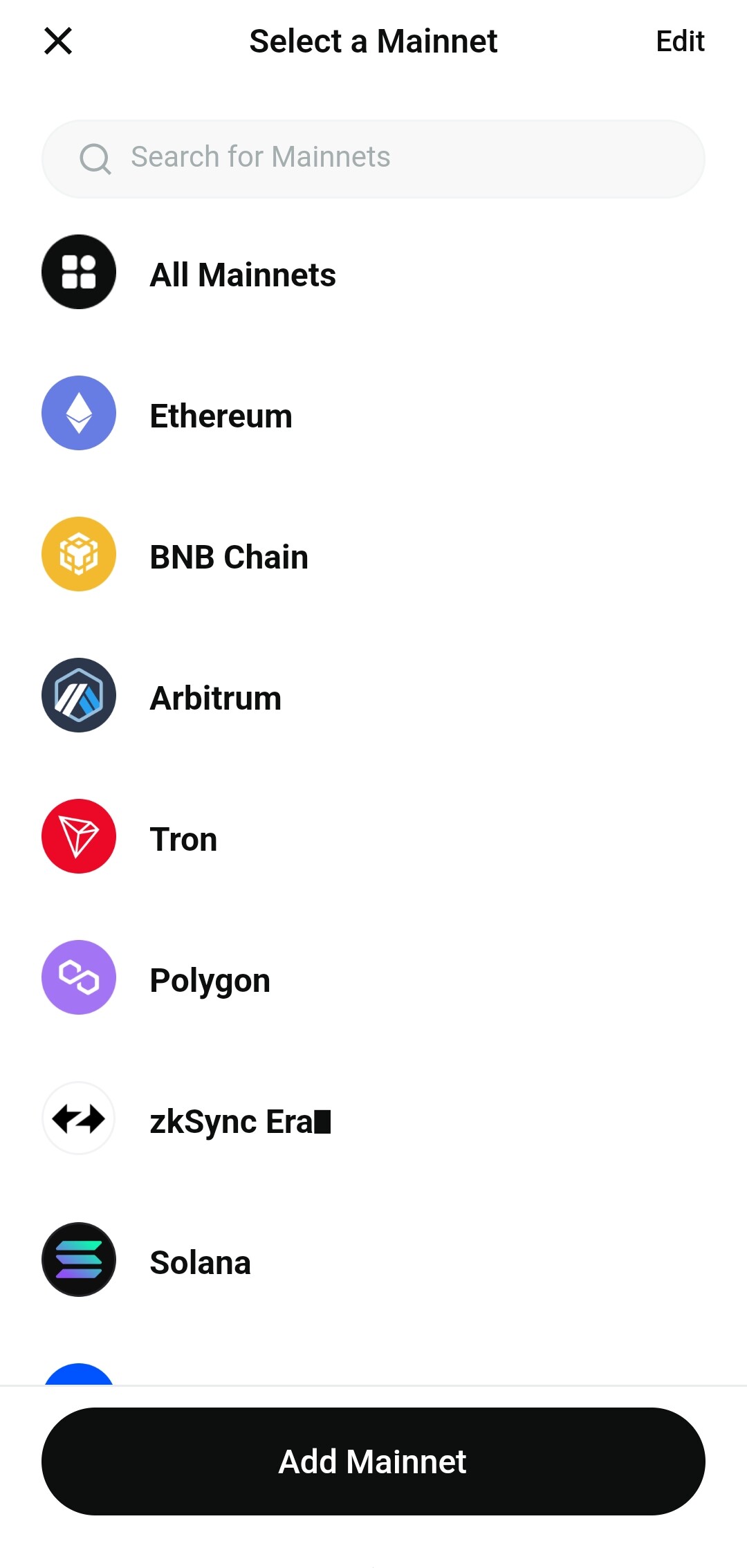Tap Edit to manage the mainnets
The width and height of the screenshot is (747, 1568).
[680, 41]
